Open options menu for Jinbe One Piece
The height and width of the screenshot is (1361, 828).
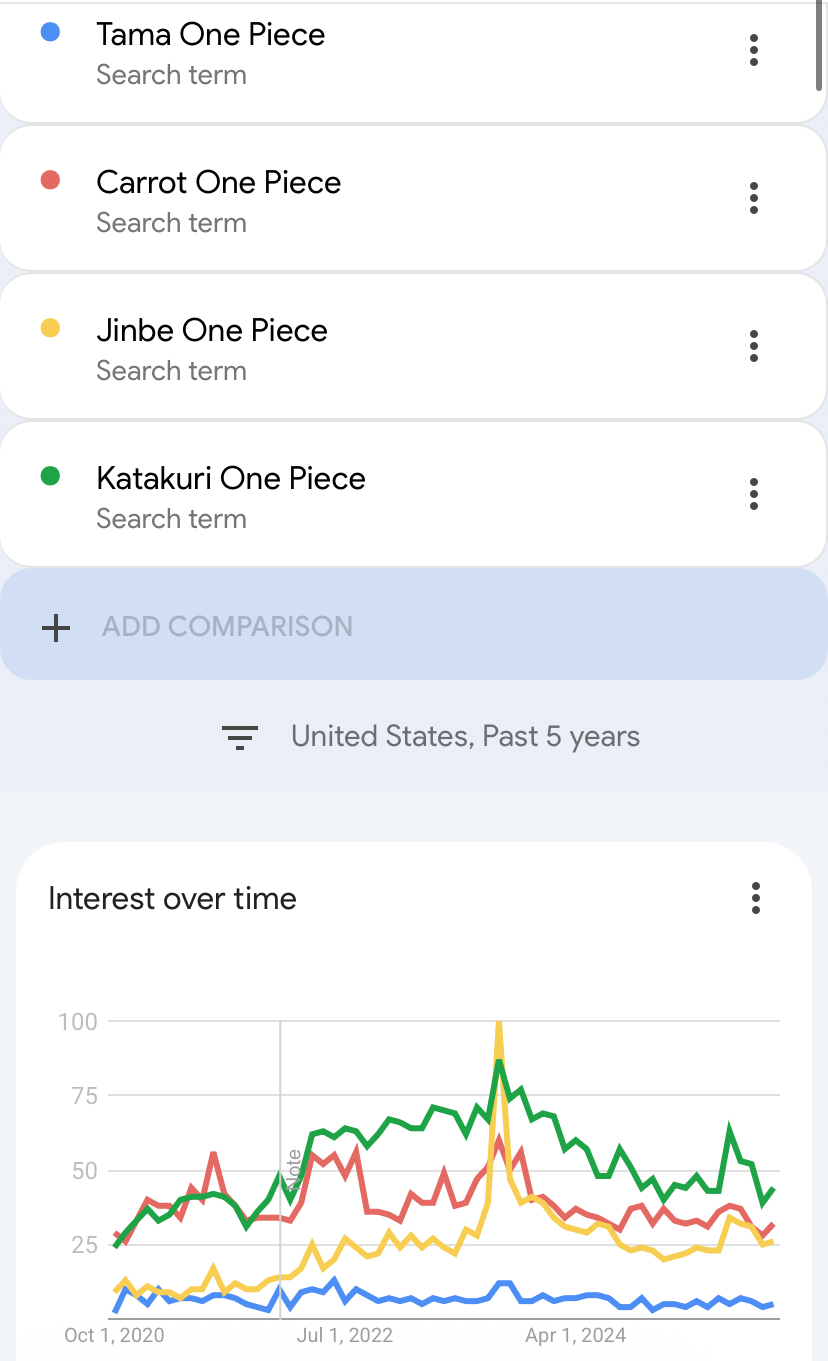[x=754, y=346]
